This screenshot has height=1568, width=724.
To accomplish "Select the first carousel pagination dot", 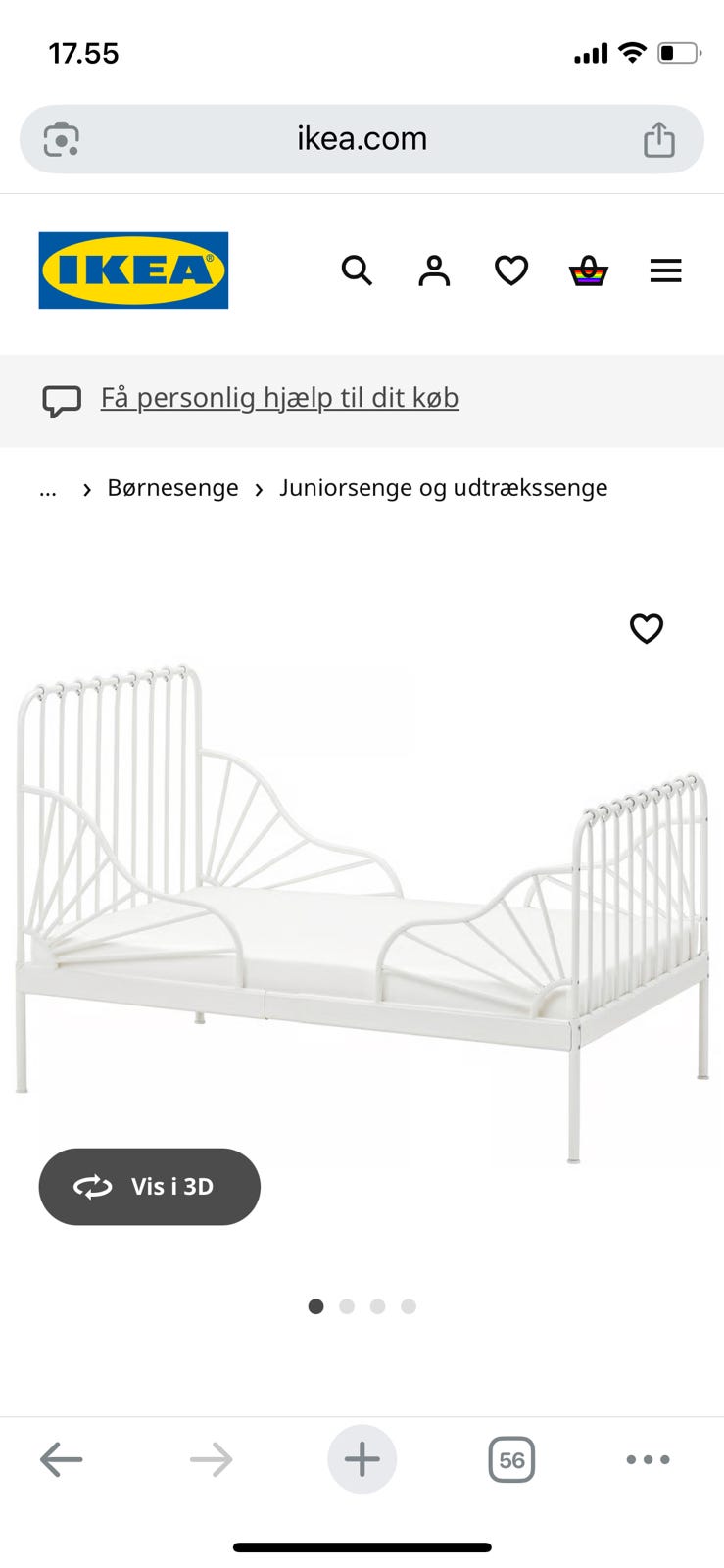I will [x=315, y=1306].
